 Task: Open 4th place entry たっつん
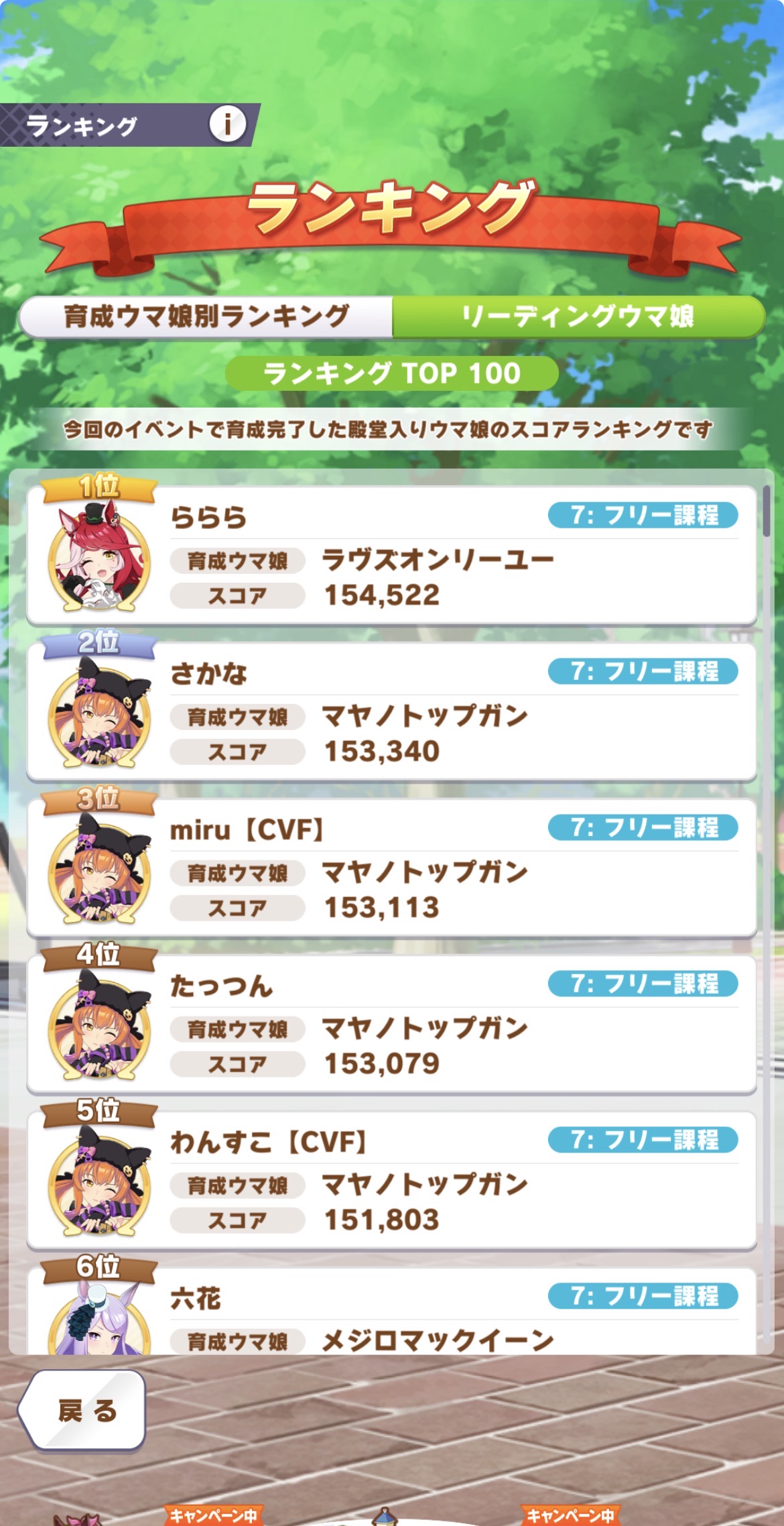tap(391, 1024)
